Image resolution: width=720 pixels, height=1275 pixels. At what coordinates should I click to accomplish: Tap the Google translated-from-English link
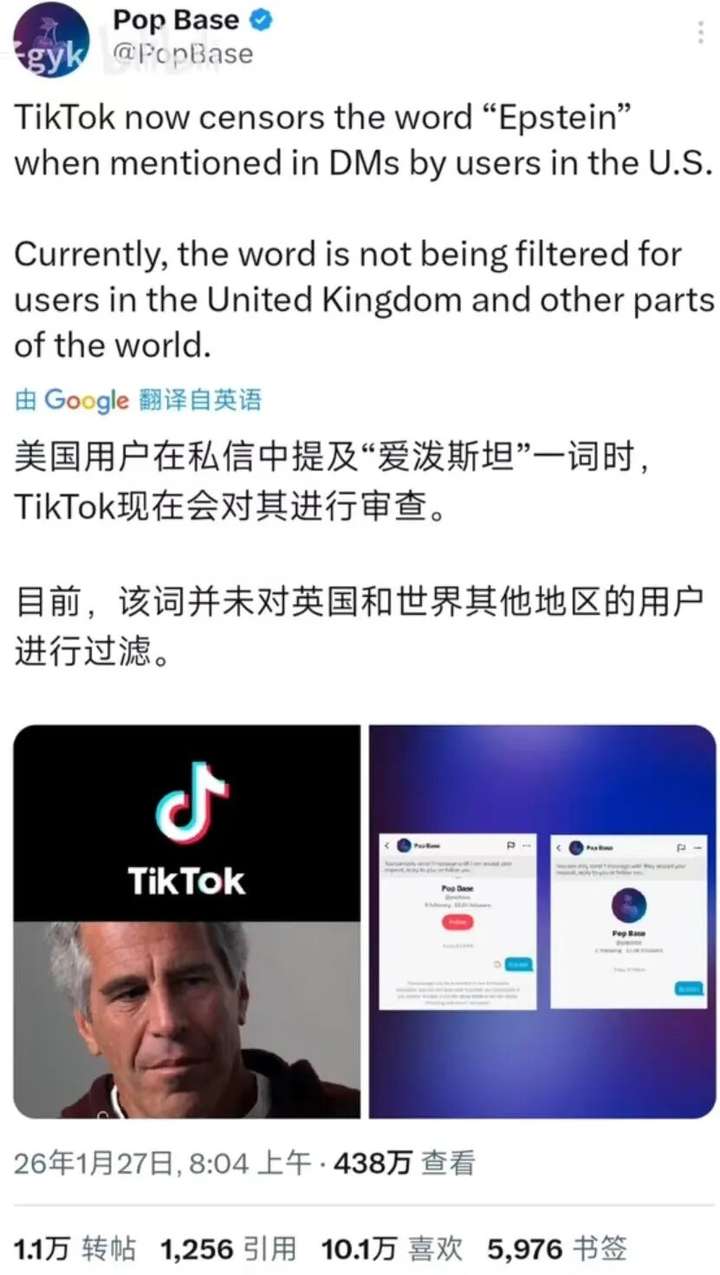pos(138,400)
